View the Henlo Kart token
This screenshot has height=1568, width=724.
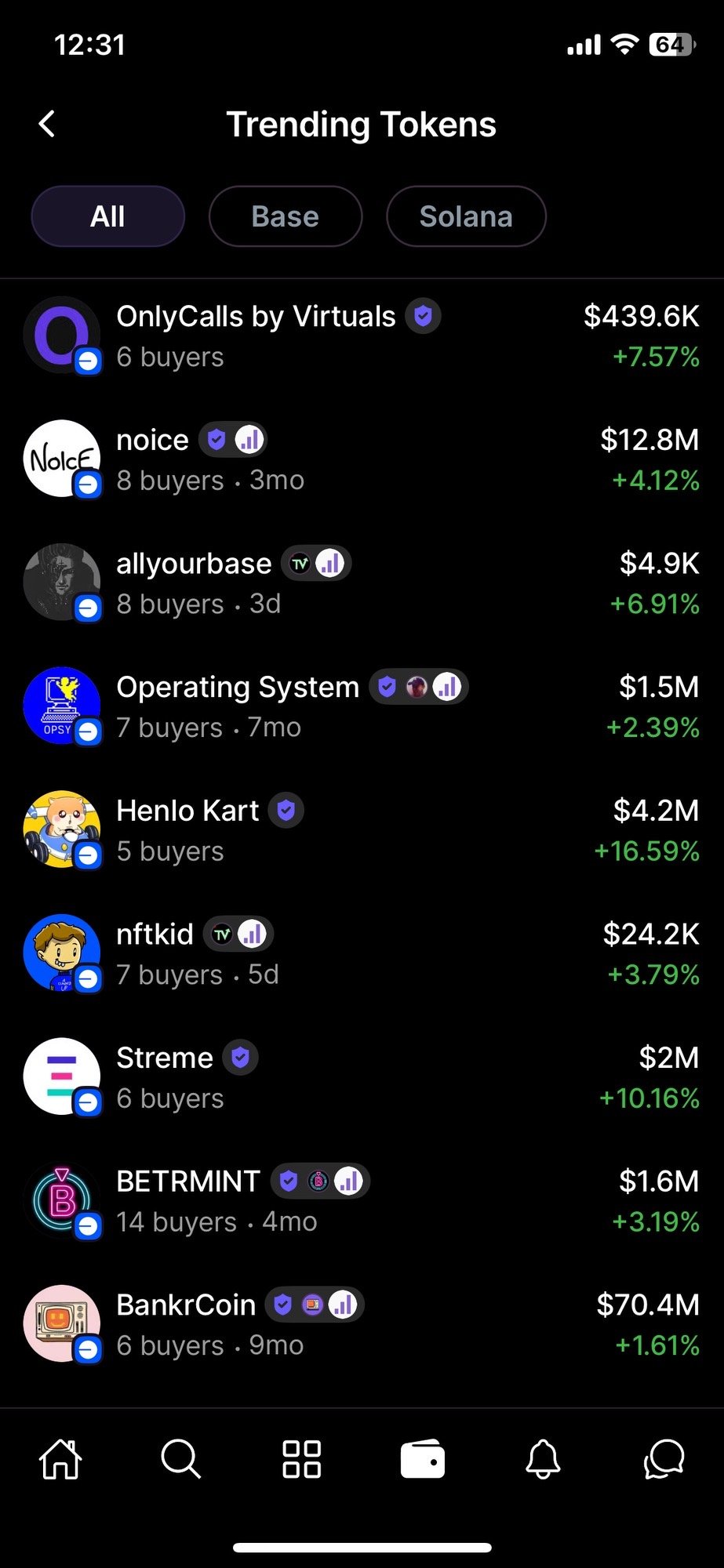(x=187, y=811)
